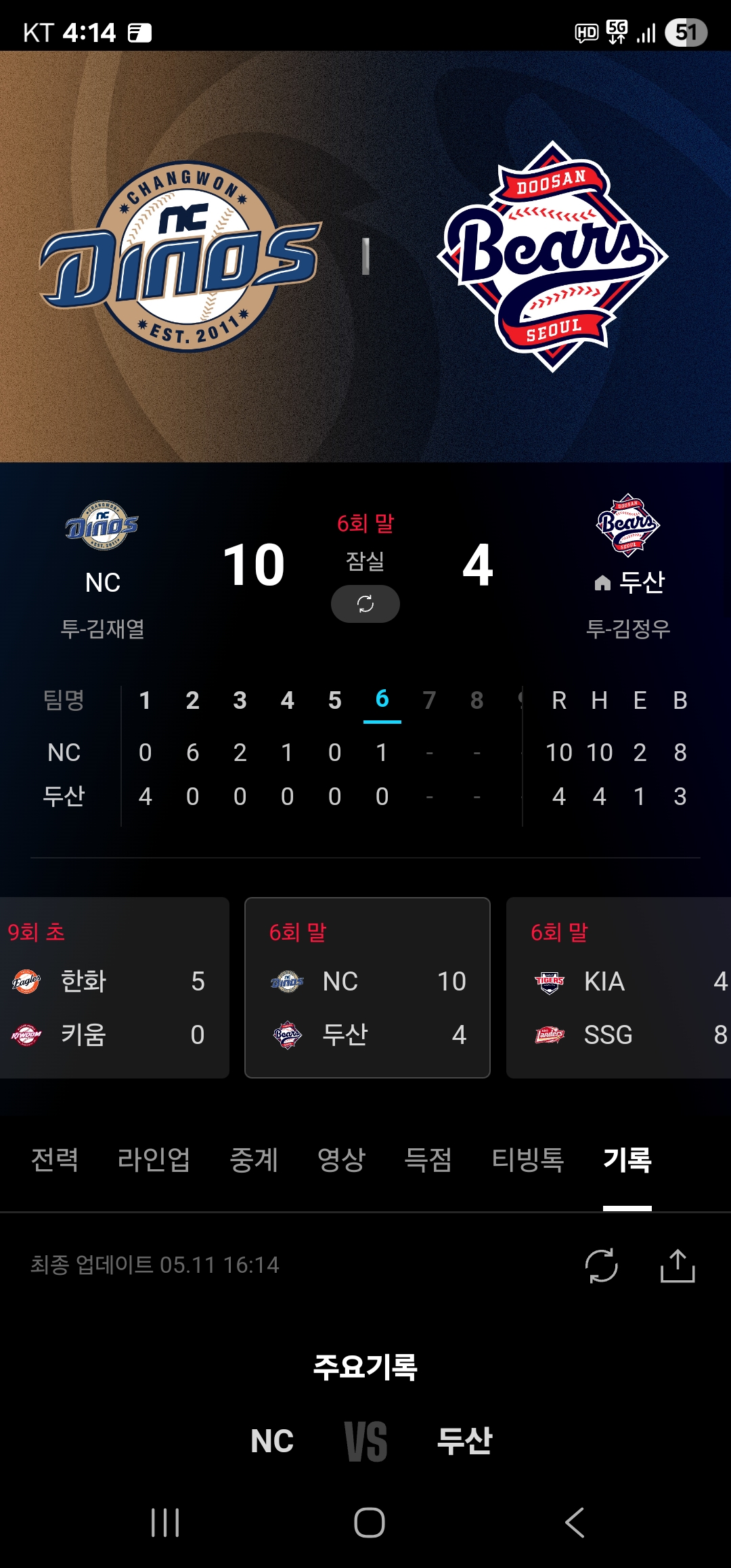Share the game record
The width and height of the screenshot is (731, 1568).
[678, 1265]
